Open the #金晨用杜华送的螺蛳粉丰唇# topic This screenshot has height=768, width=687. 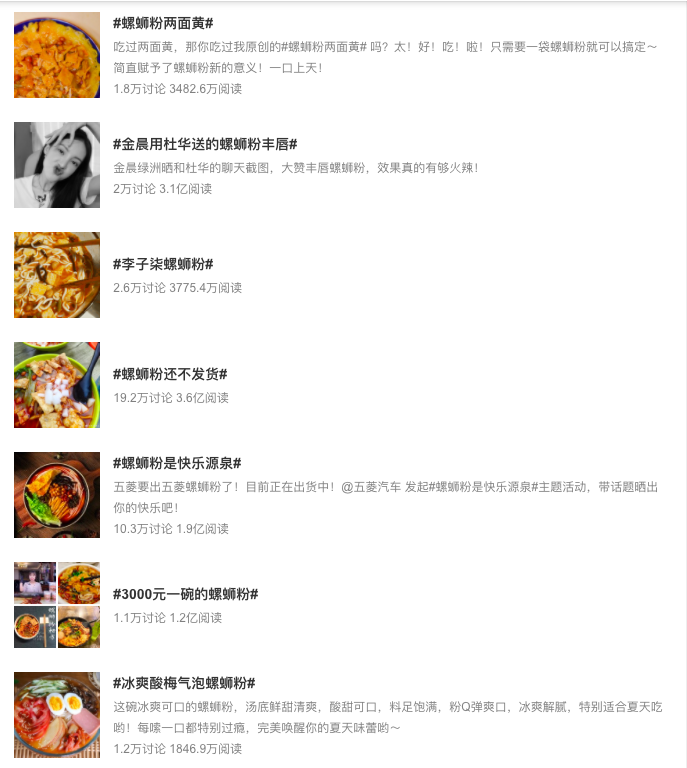[205, 144]
